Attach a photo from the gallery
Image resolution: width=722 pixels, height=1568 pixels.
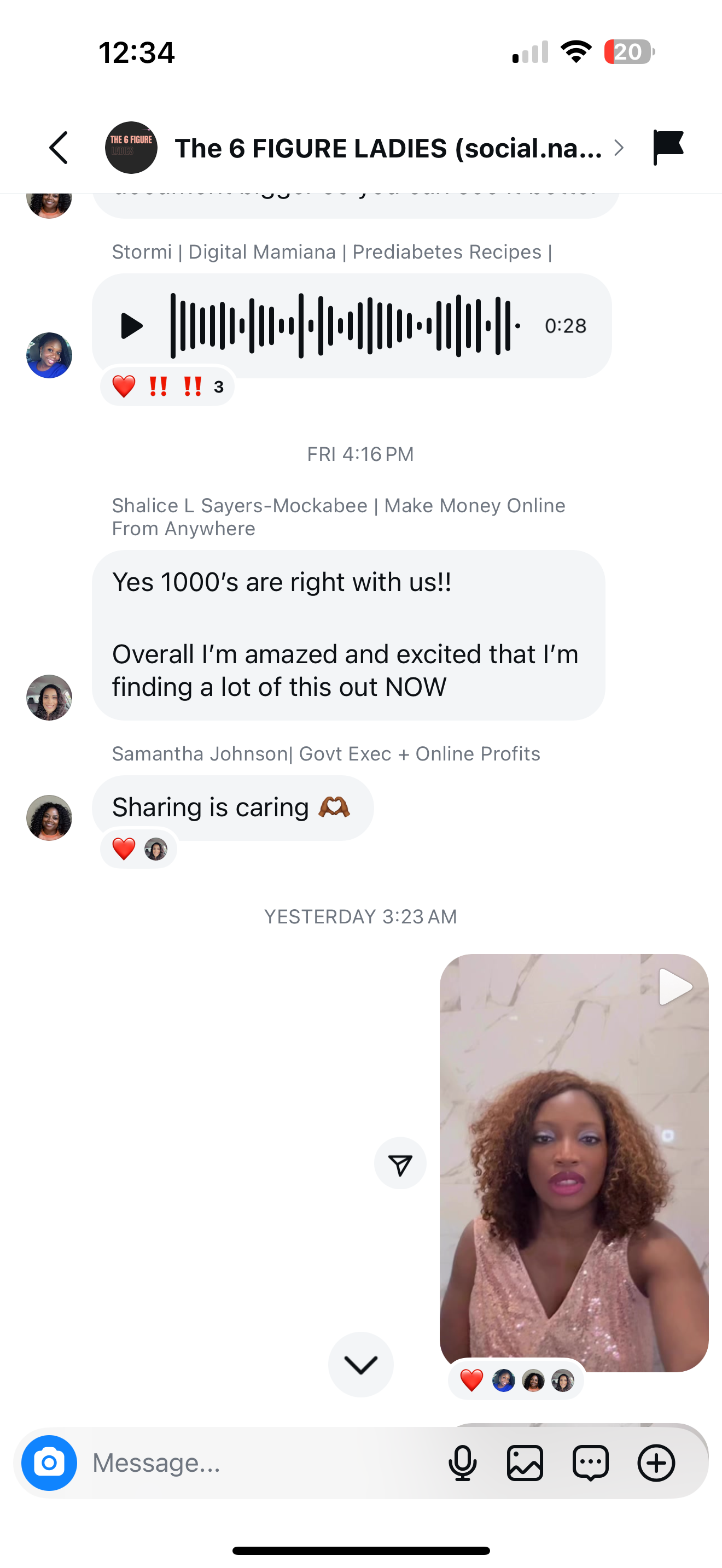click(525, 1462)
